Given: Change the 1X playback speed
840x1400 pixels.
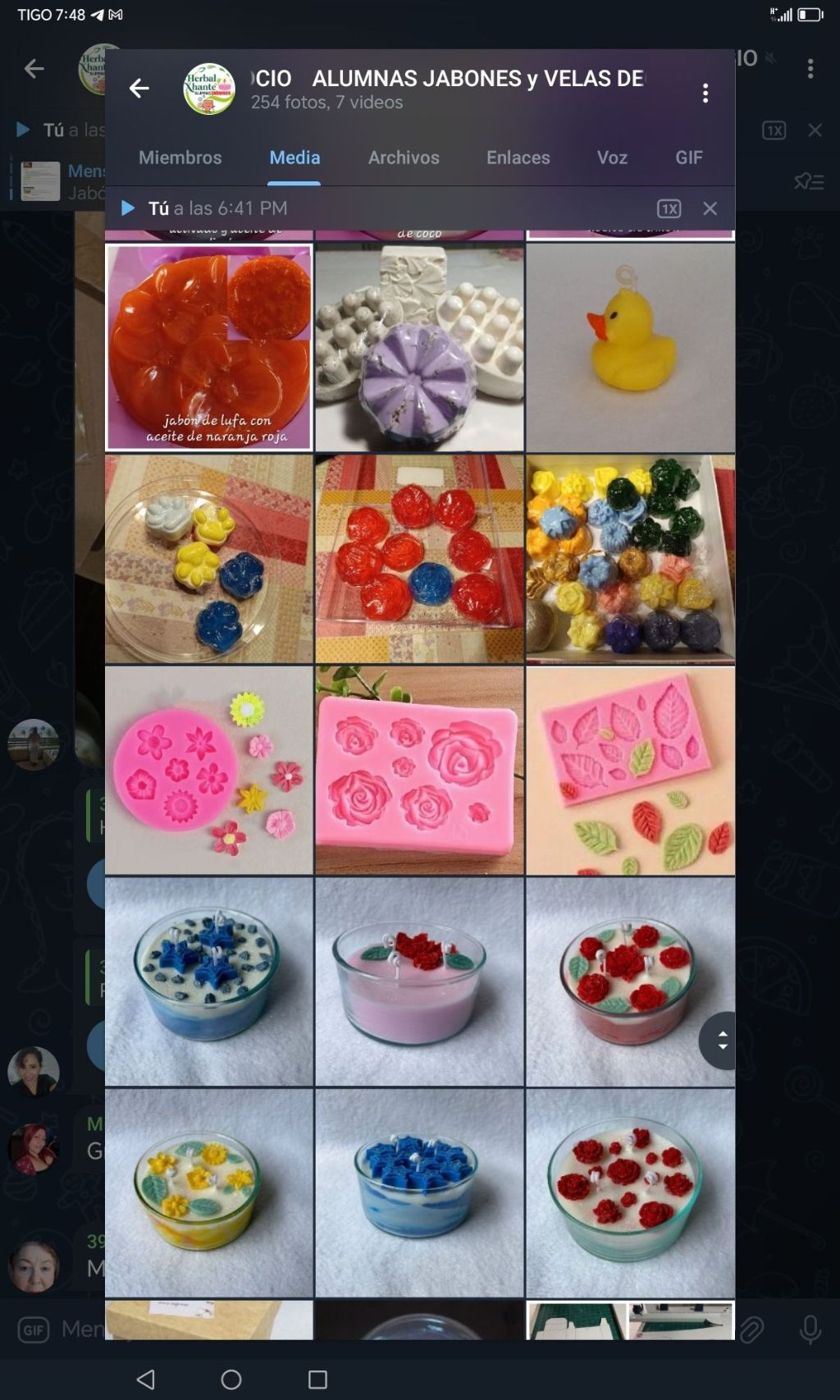Looking at the screenshot, I should pos(669,209).
